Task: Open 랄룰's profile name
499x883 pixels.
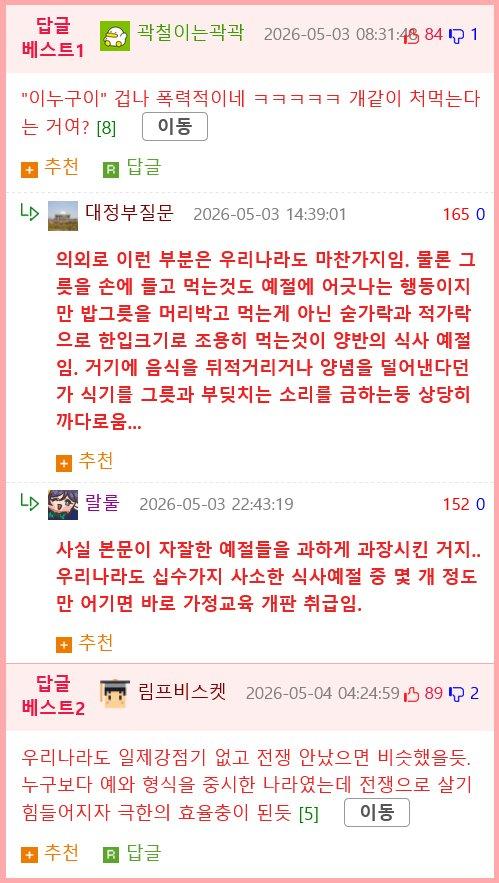Action: [103, 503]
